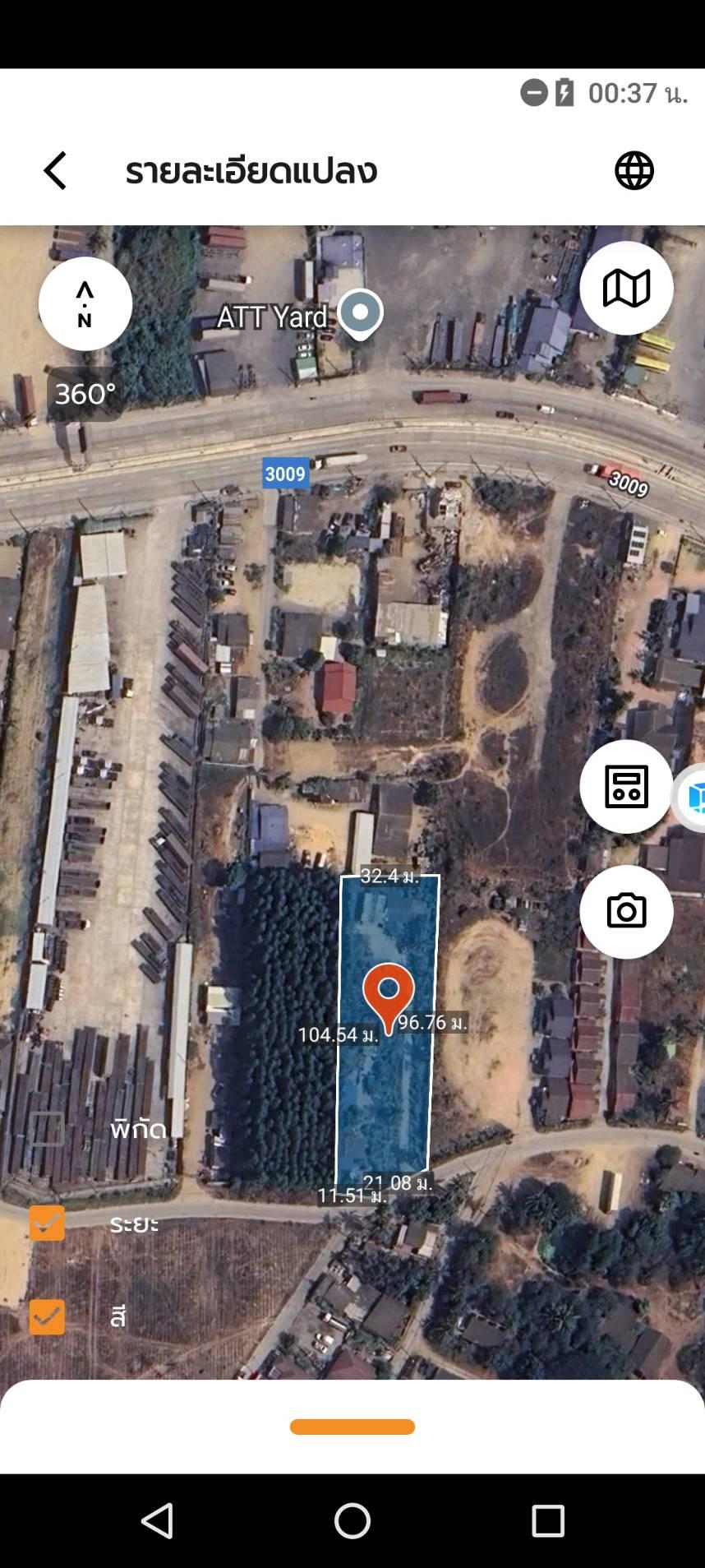This screenshot has height=1568, width=705.
Task: Uncheck the ระยะ checkbox
Action: click(x=47, y=1223)
